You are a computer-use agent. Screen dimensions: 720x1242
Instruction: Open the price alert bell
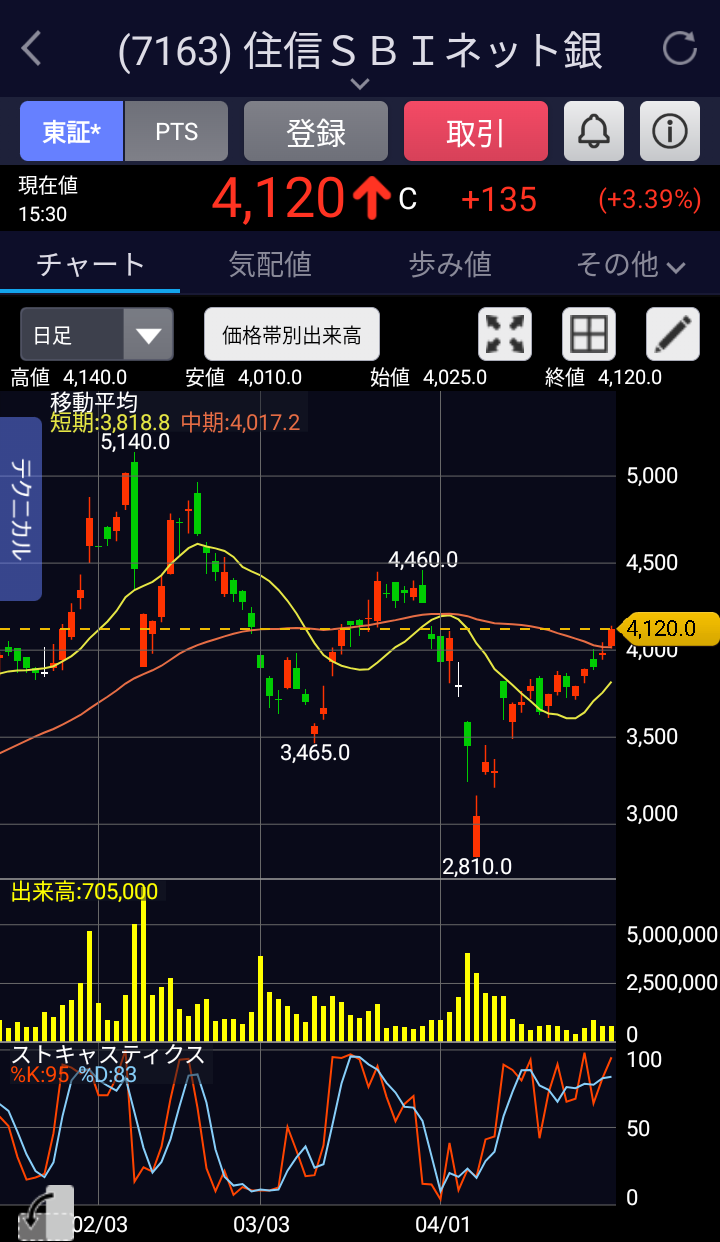click(x=594, y=131)
